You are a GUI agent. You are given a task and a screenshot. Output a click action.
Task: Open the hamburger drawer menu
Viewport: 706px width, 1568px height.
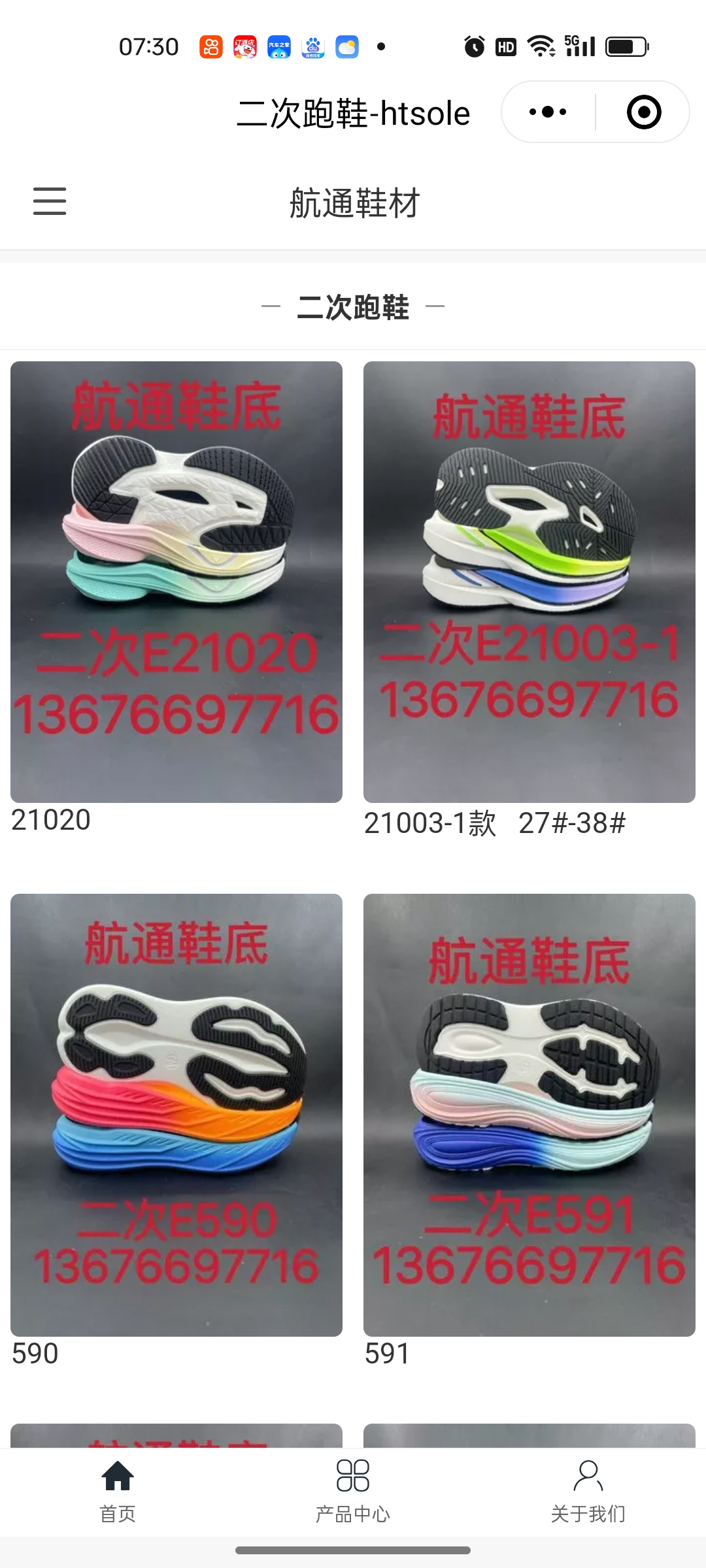(x=50, y=201)
